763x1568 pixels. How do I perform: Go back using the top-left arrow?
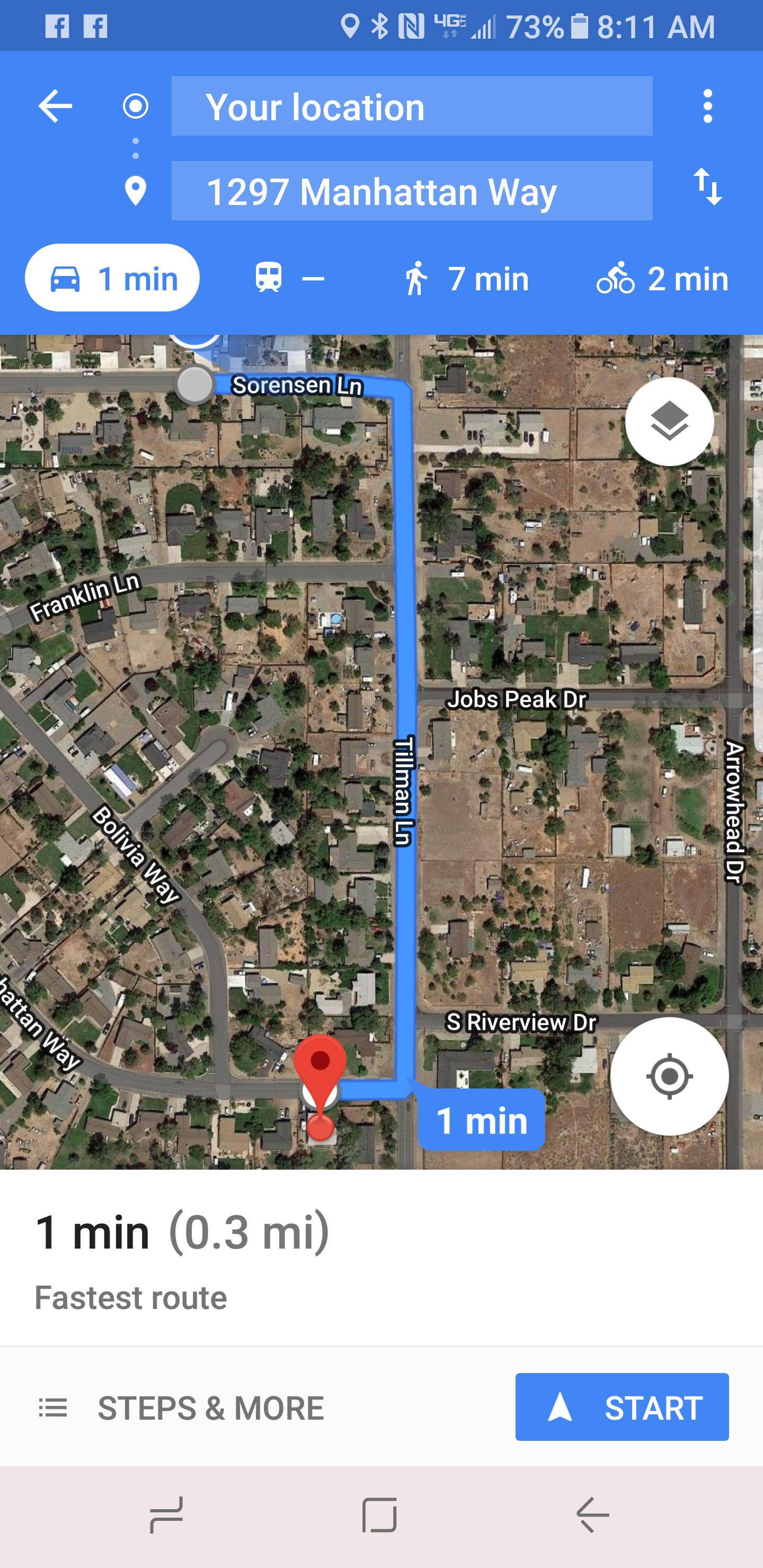click(55, 106)
